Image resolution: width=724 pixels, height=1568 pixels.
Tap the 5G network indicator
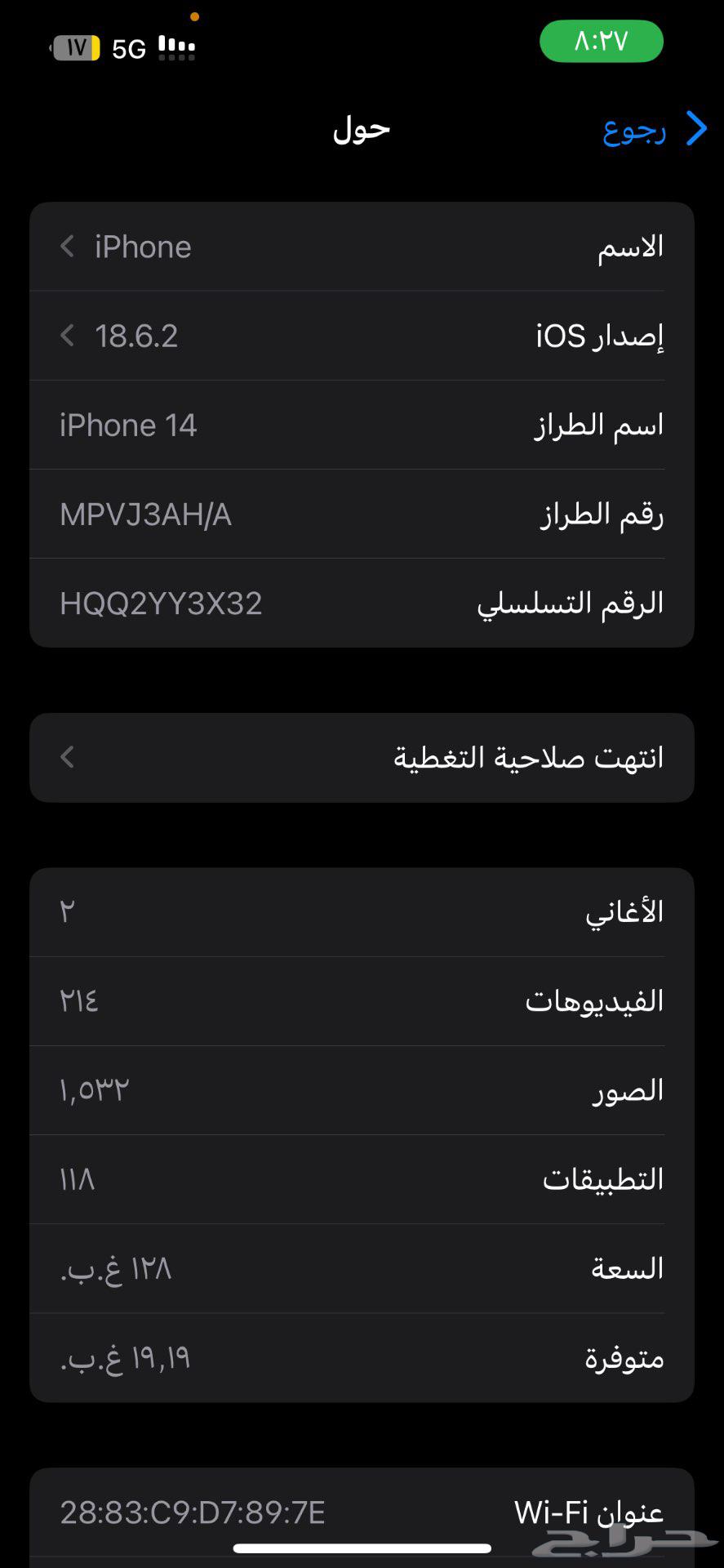tap(128, 49)
